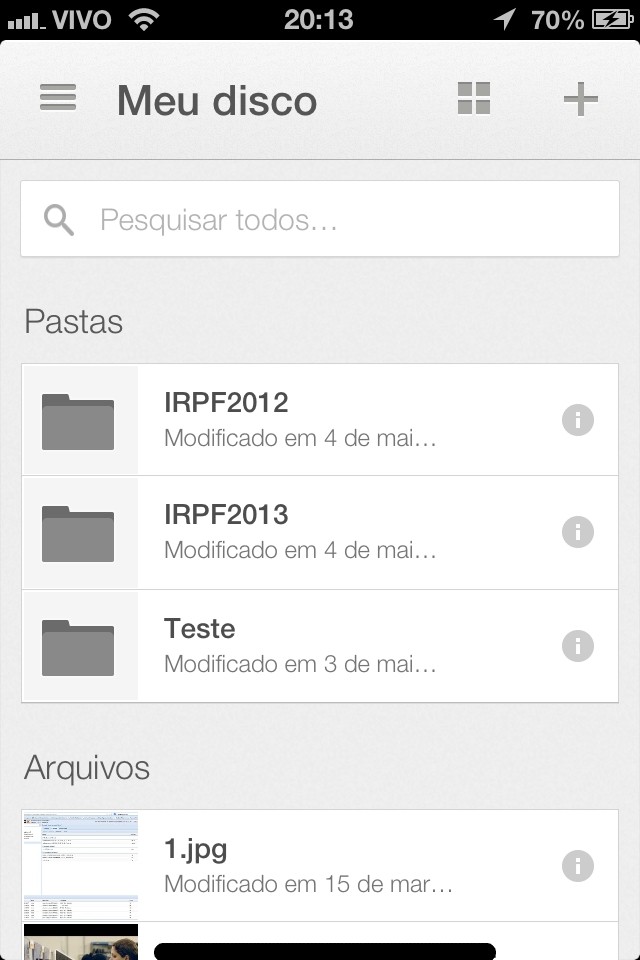Screen dimensions: 640x960
Task: View details of 1.jpg file
Action: point(578,866)
